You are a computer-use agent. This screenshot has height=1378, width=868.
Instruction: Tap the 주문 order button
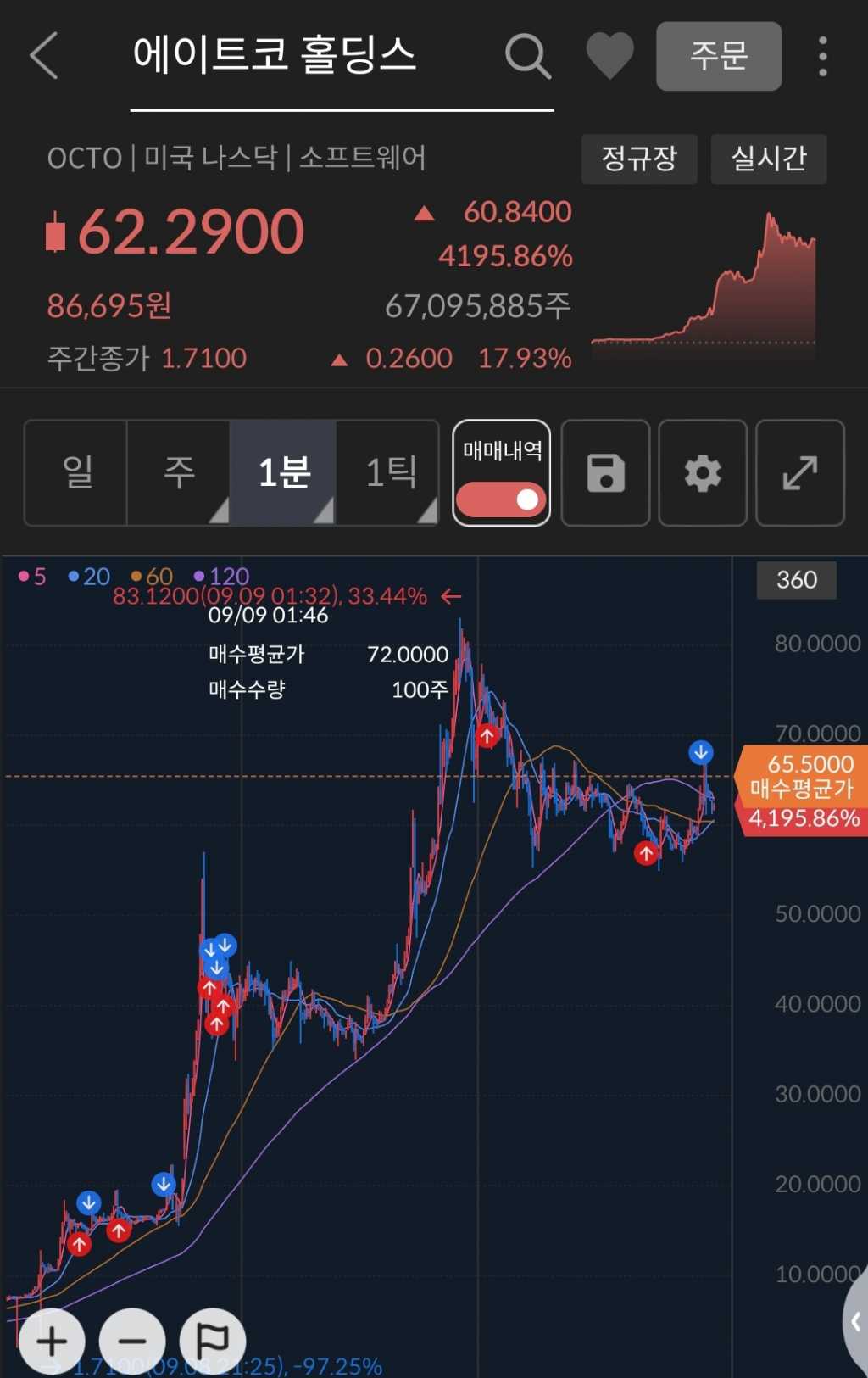tap(718, 56)
